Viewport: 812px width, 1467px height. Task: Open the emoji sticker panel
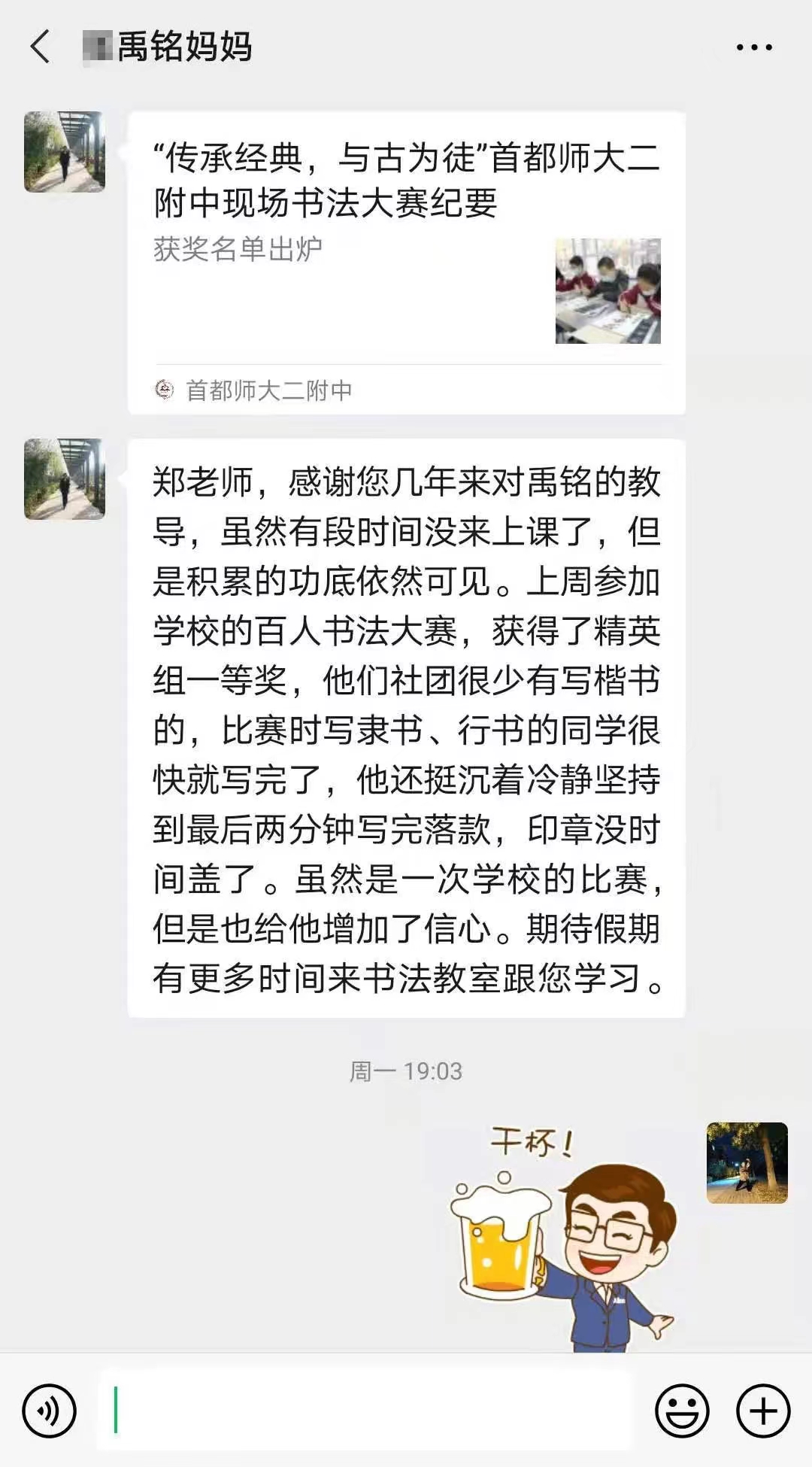pyautogui.click(x=682, y=1411)
